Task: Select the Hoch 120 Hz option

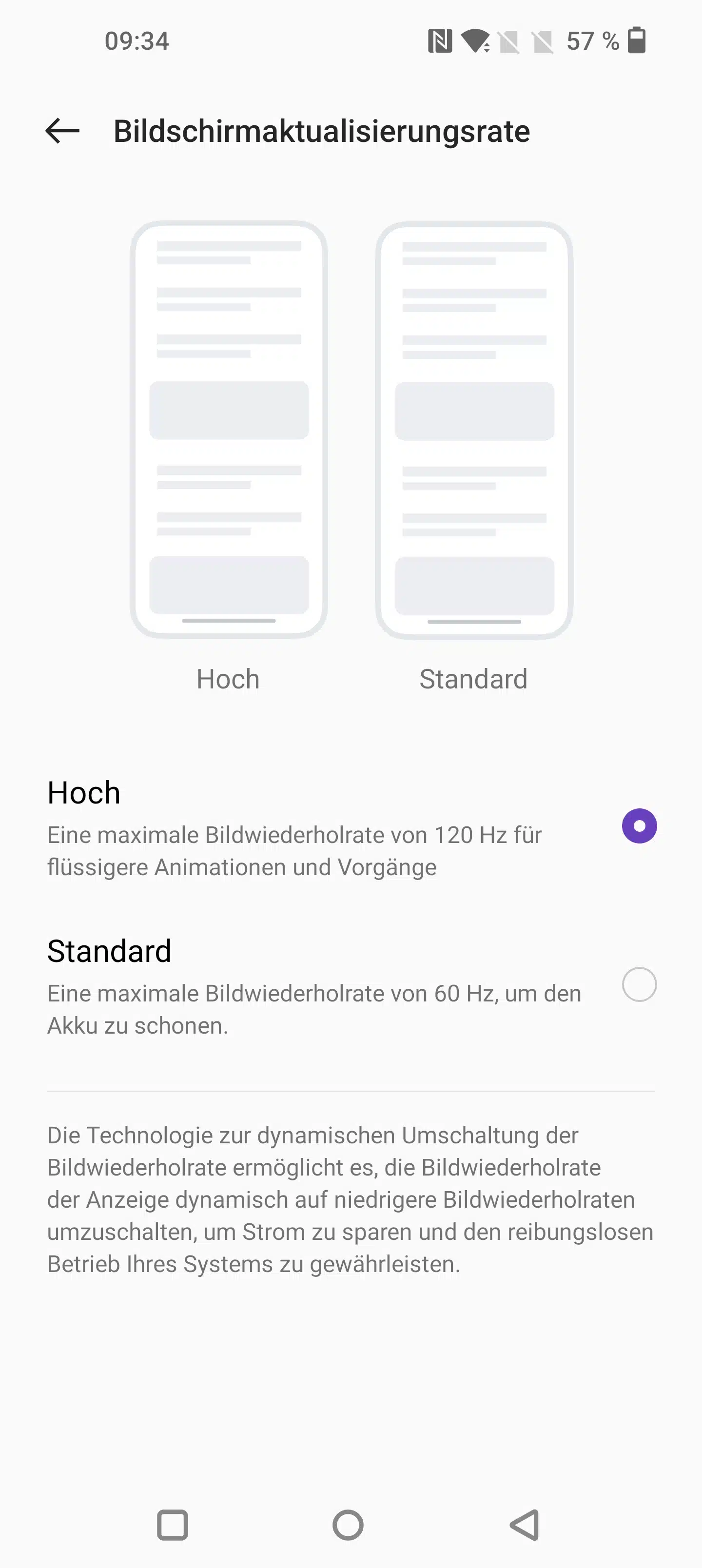Action: pos(639,826)
